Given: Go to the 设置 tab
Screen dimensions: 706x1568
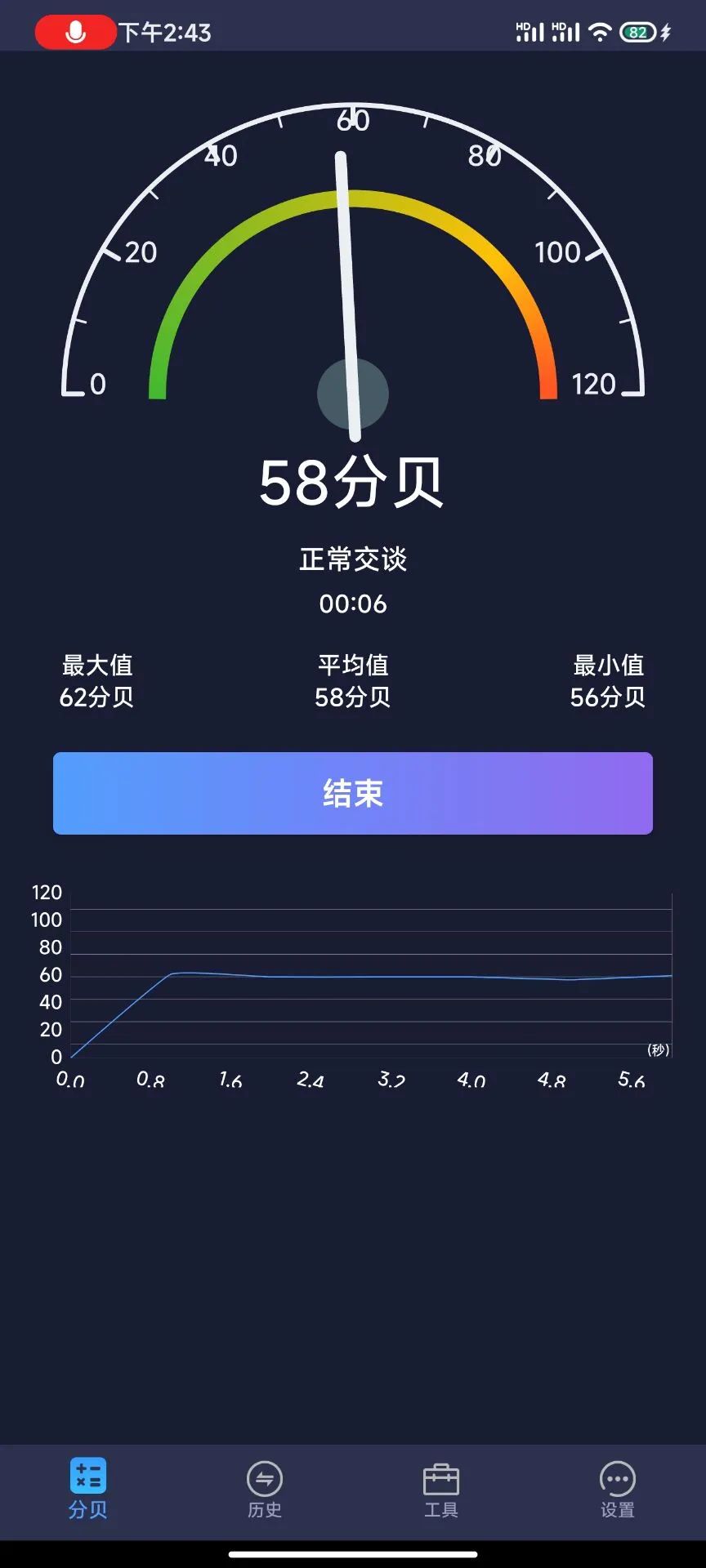Looking at the screenshot, I should tap(618, 1490).
